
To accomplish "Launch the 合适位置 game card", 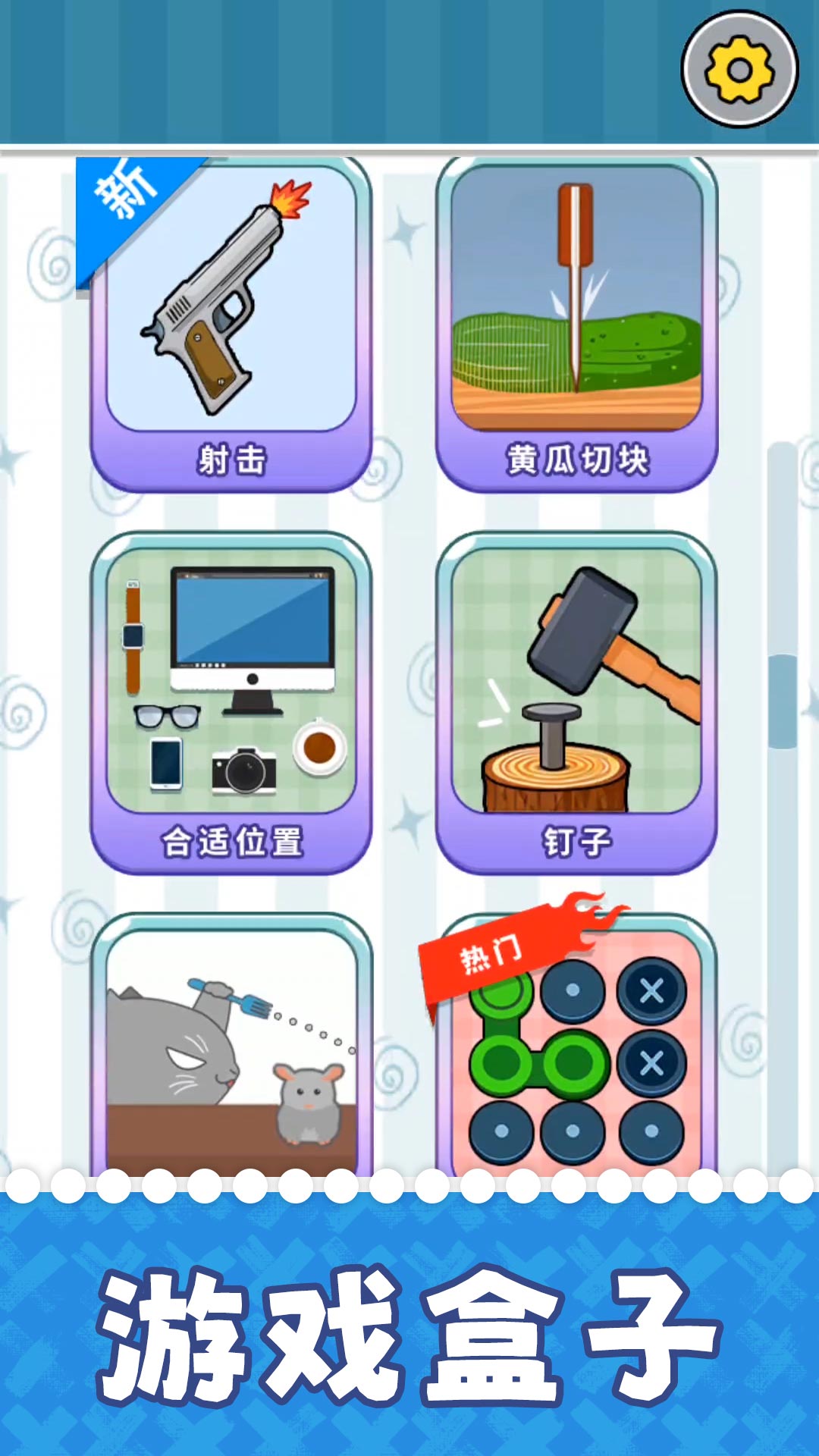I will 231,703.
